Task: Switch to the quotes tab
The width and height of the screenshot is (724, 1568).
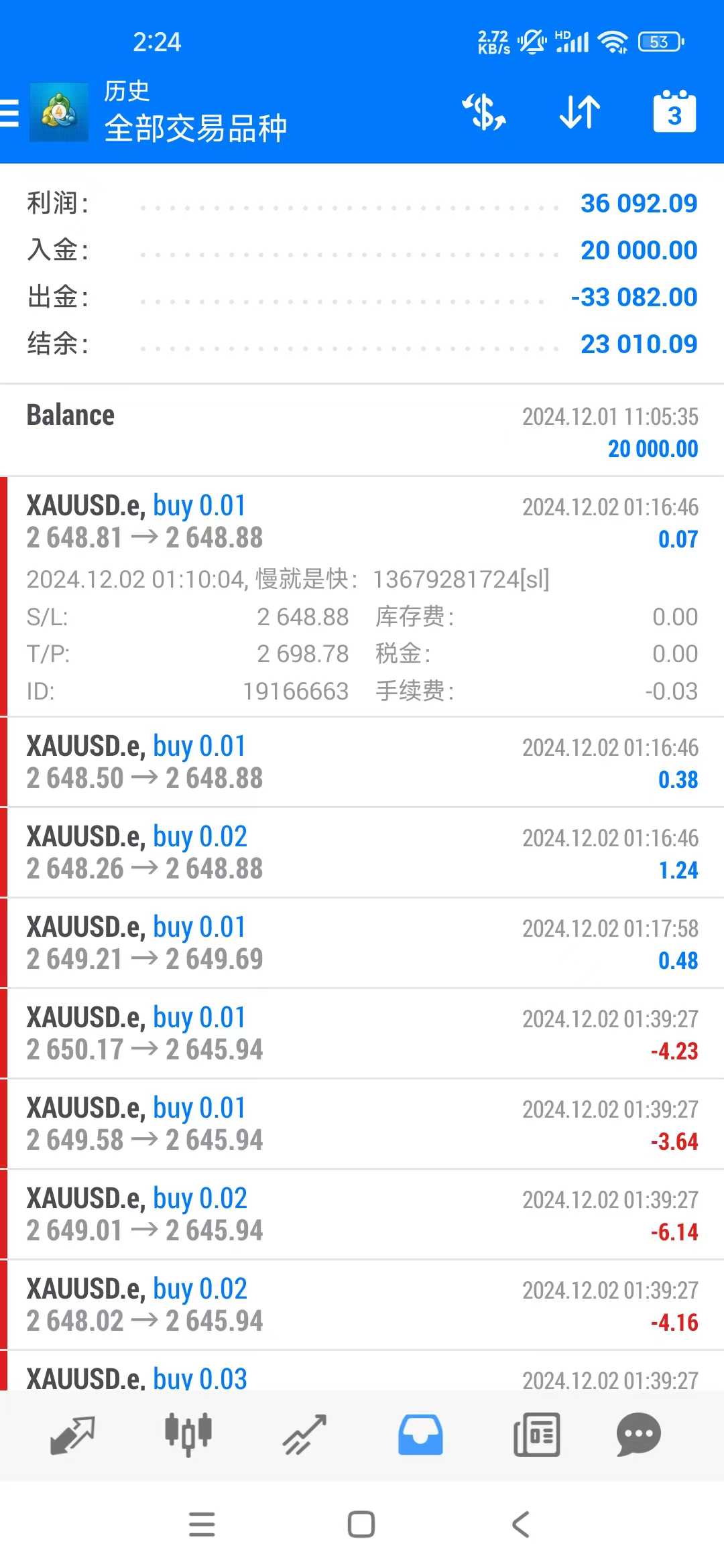Action: coord(72,1435)
